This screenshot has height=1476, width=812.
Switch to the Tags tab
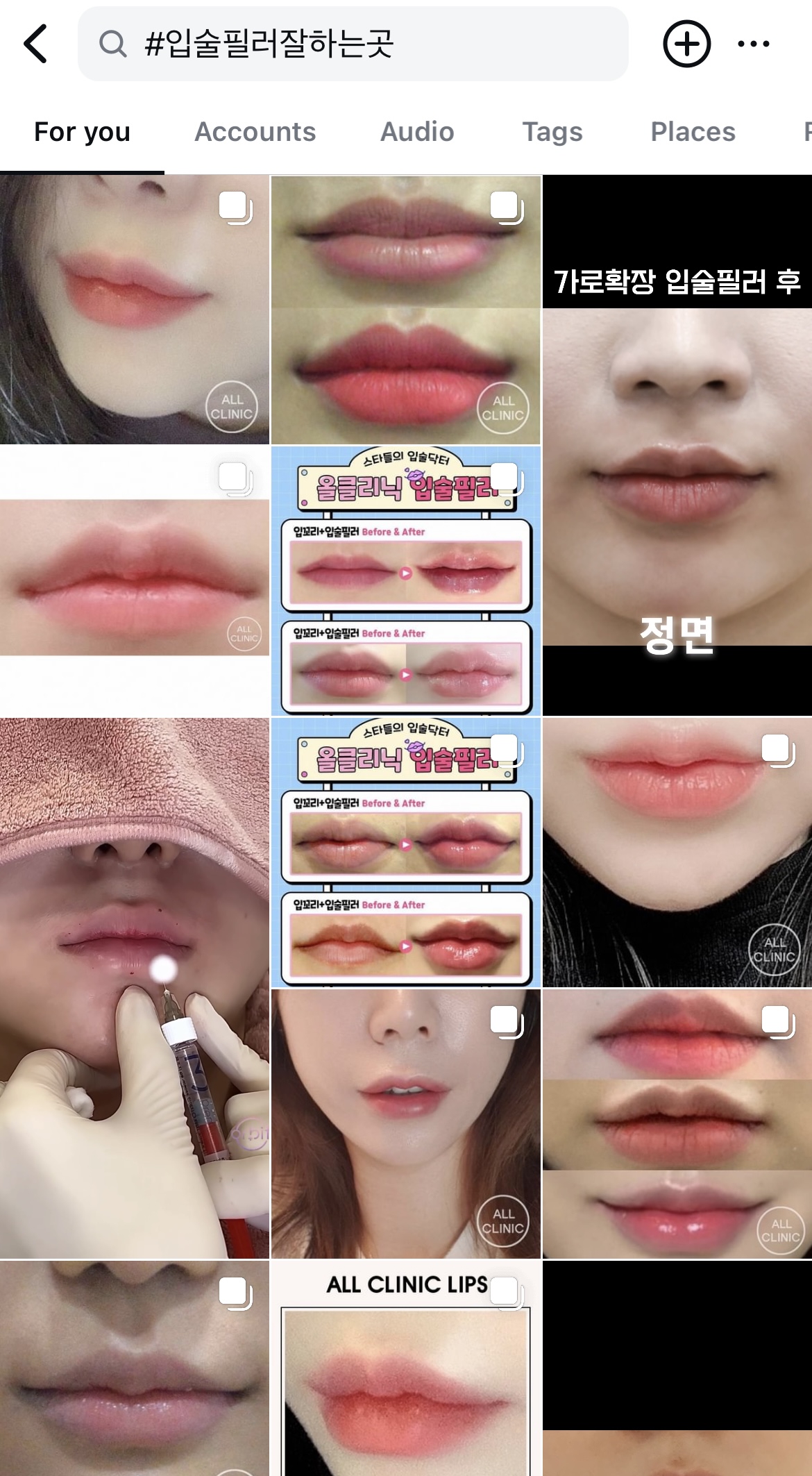(552, 132)
